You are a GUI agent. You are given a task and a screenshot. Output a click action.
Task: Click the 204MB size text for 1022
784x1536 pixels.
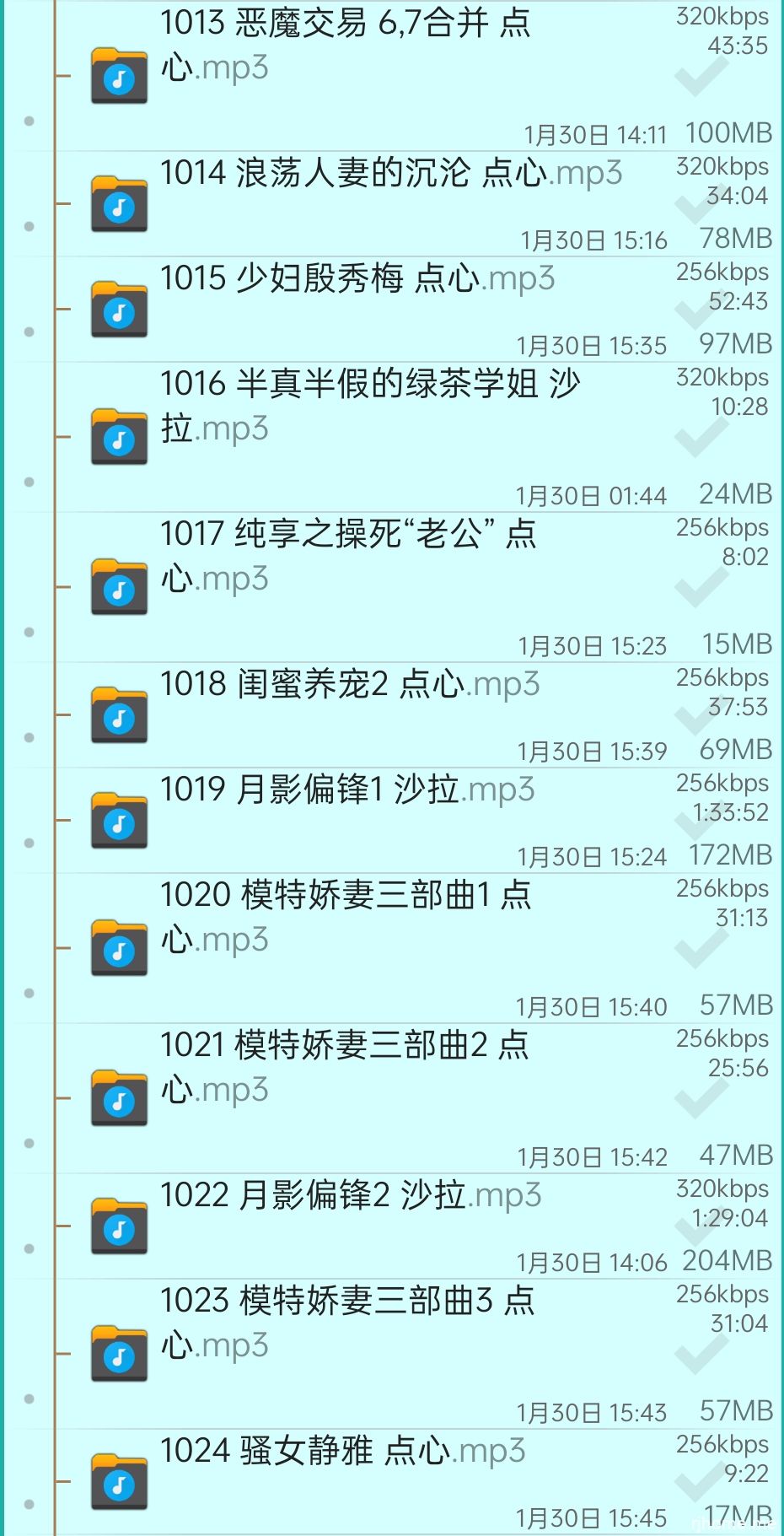[727, 1261]
